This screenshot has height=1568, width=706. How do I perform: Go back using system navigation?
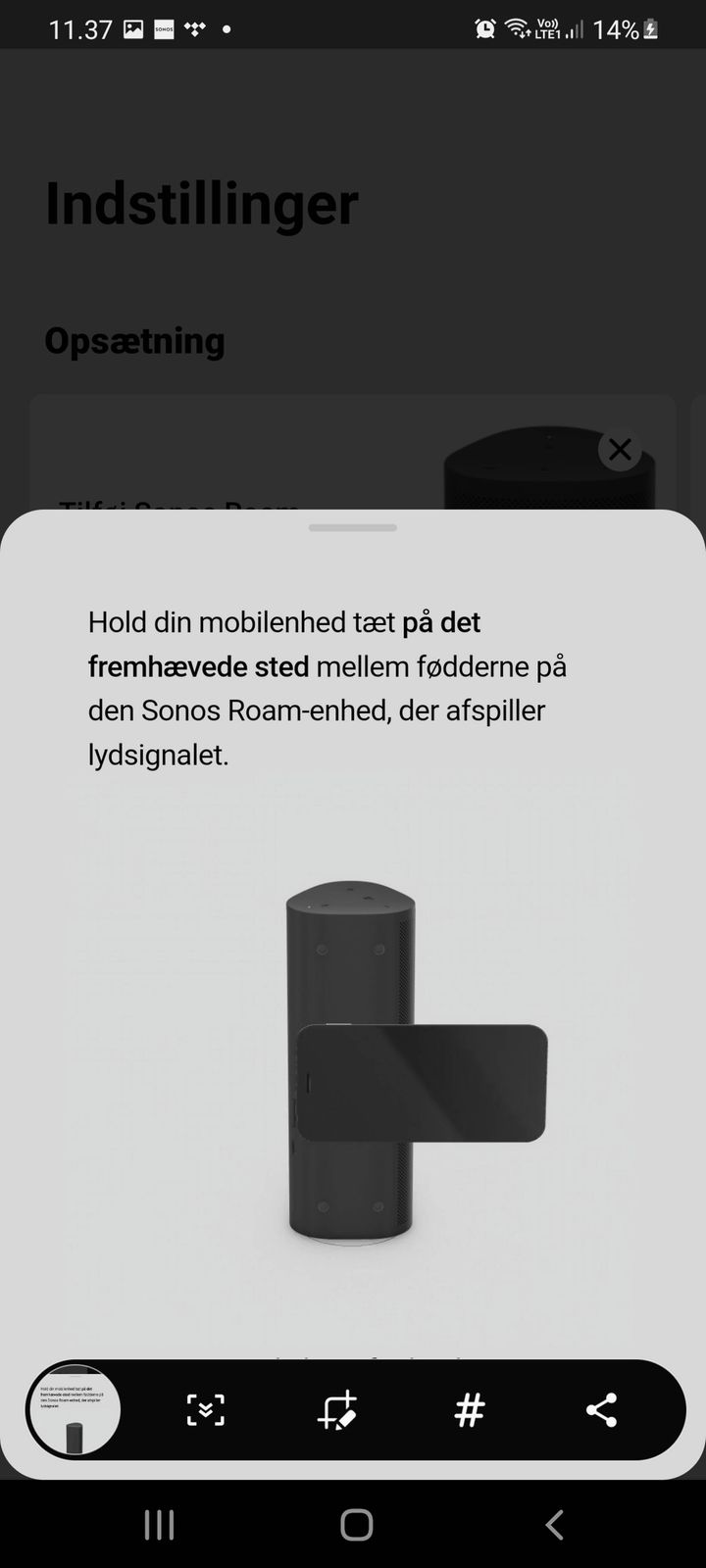(554, 1525)
